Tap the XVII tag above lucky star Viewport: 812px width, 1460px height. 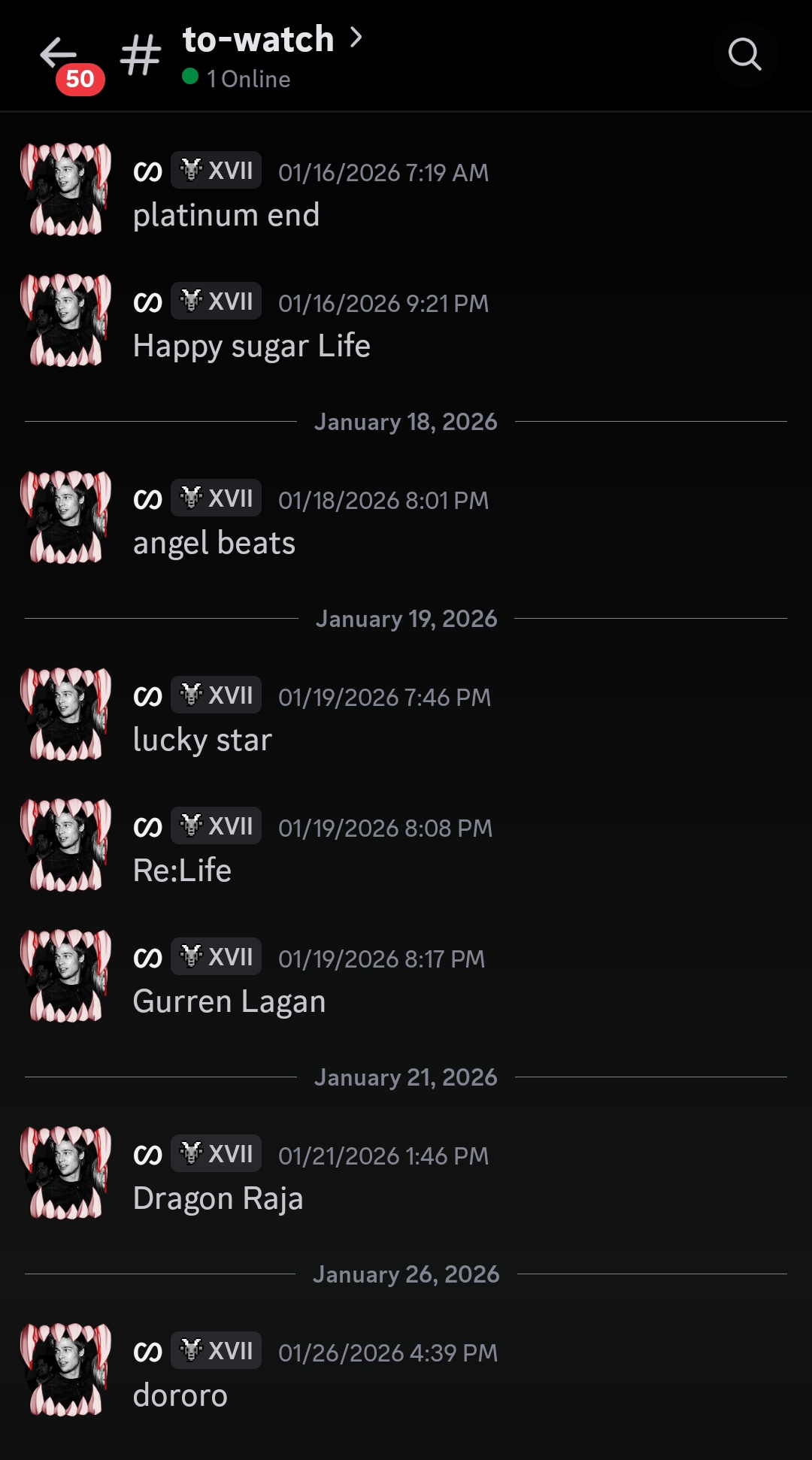[217, 695]
